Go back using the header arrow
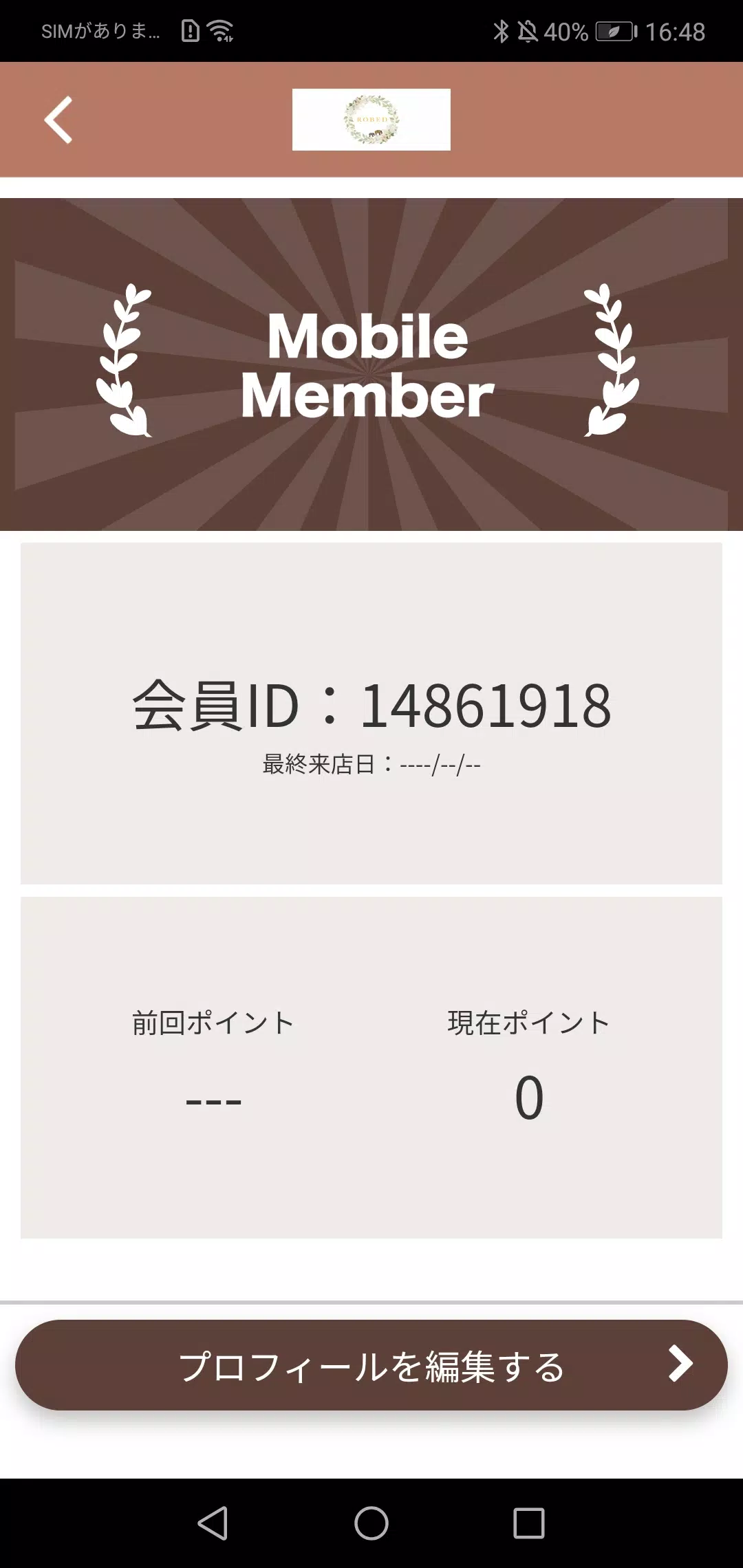The image size is (743, 1568). click(x=58, y=120)
